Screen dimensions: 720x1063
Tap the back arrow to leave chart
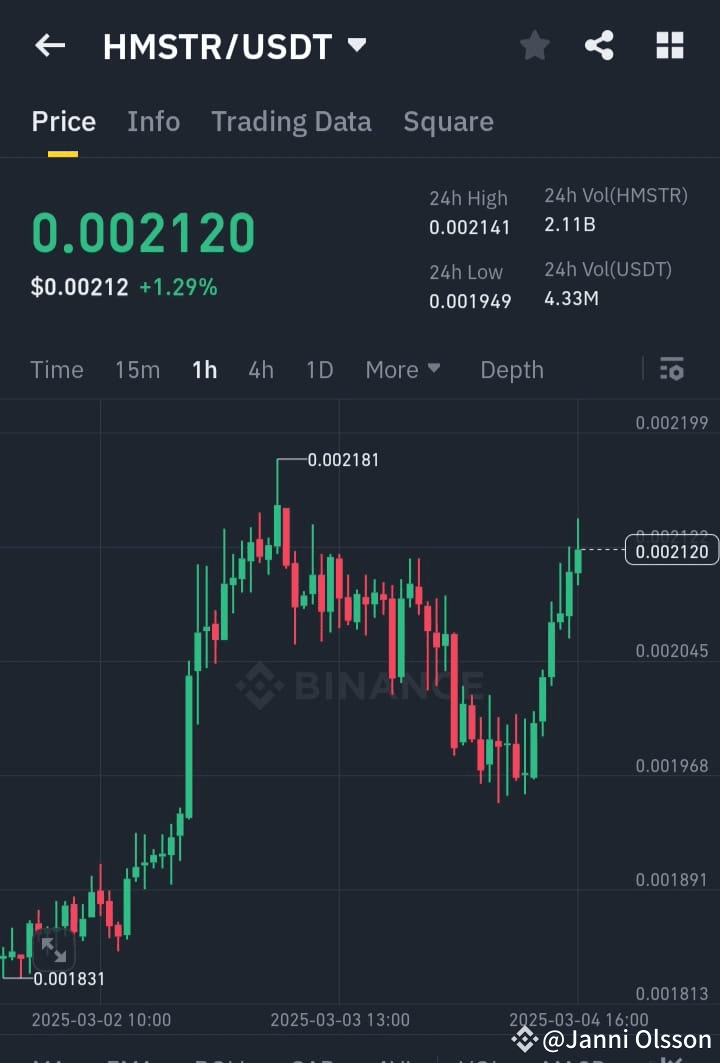50,45
